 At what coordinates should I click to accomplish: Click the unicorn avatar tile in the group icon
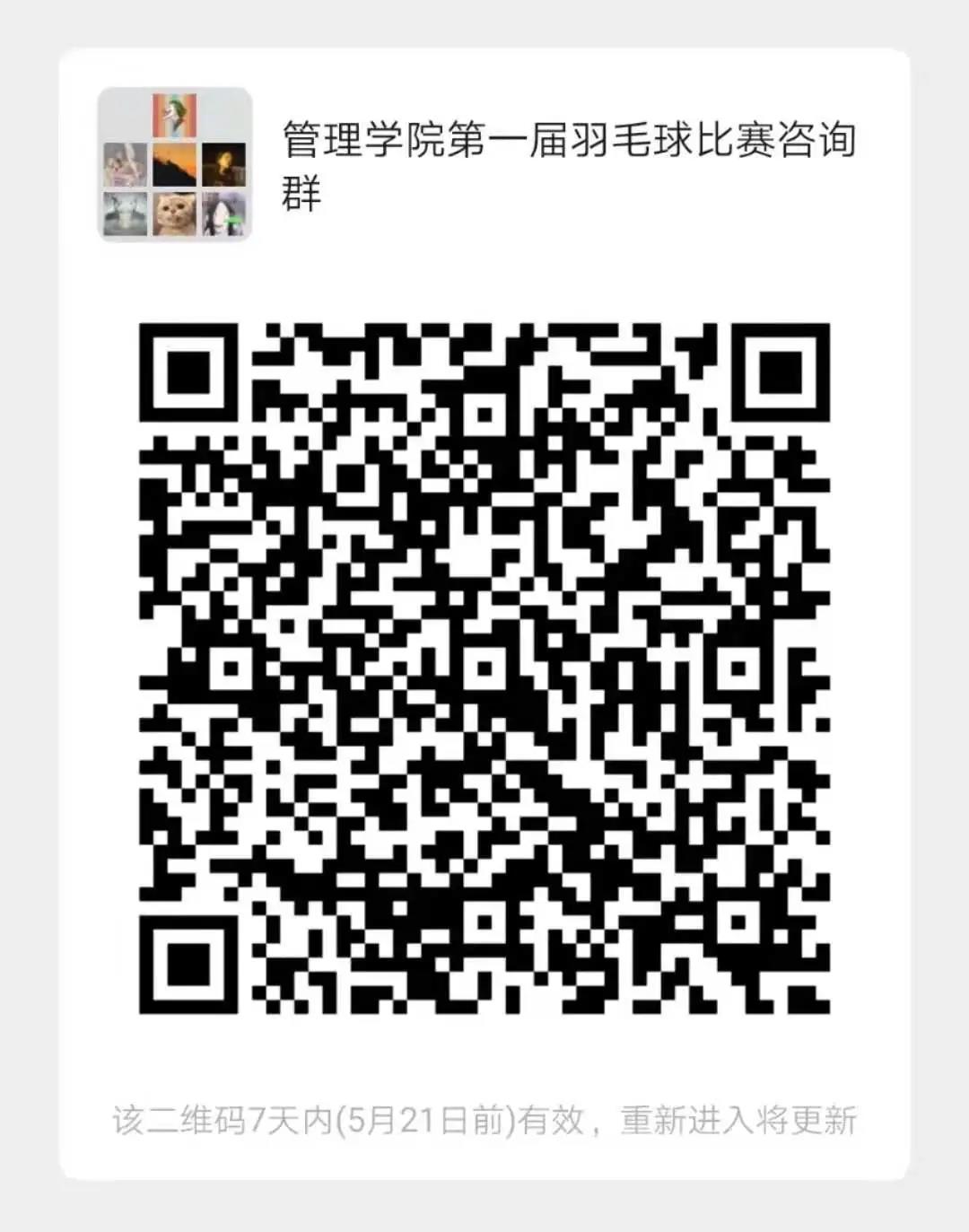pos(174,115)
